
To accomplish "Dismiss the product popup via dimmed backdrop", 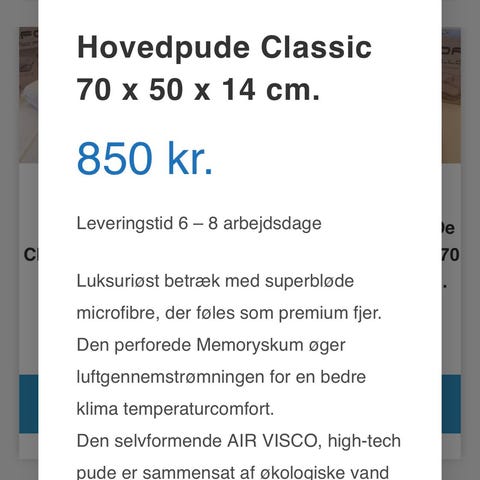I will tap(19, 240).
